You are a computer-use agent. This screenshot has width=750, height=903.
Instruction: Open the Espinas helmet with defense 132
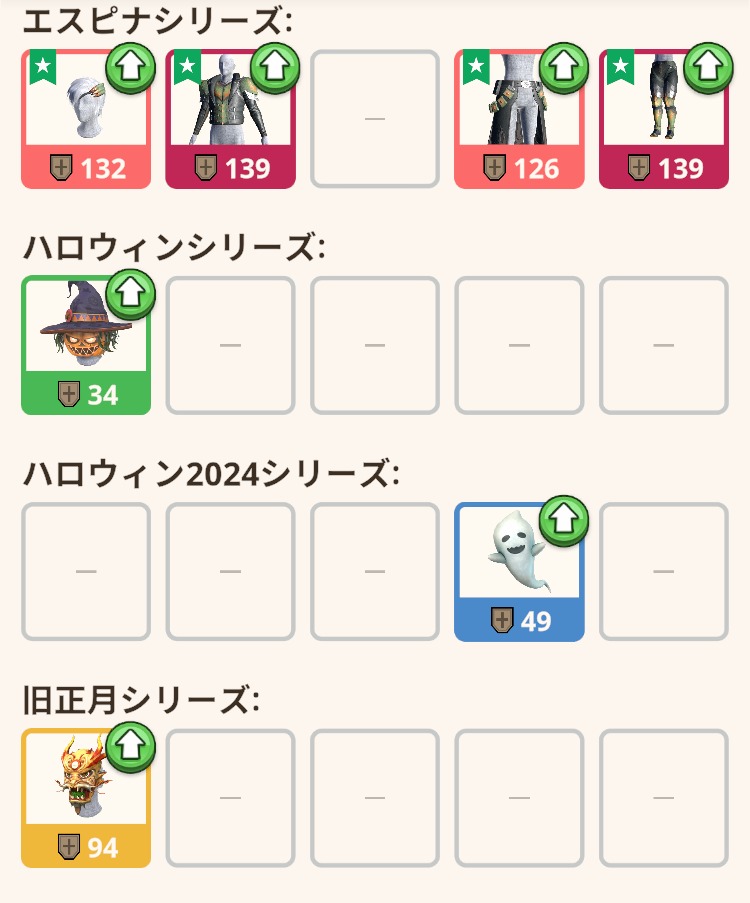(85, 120)
